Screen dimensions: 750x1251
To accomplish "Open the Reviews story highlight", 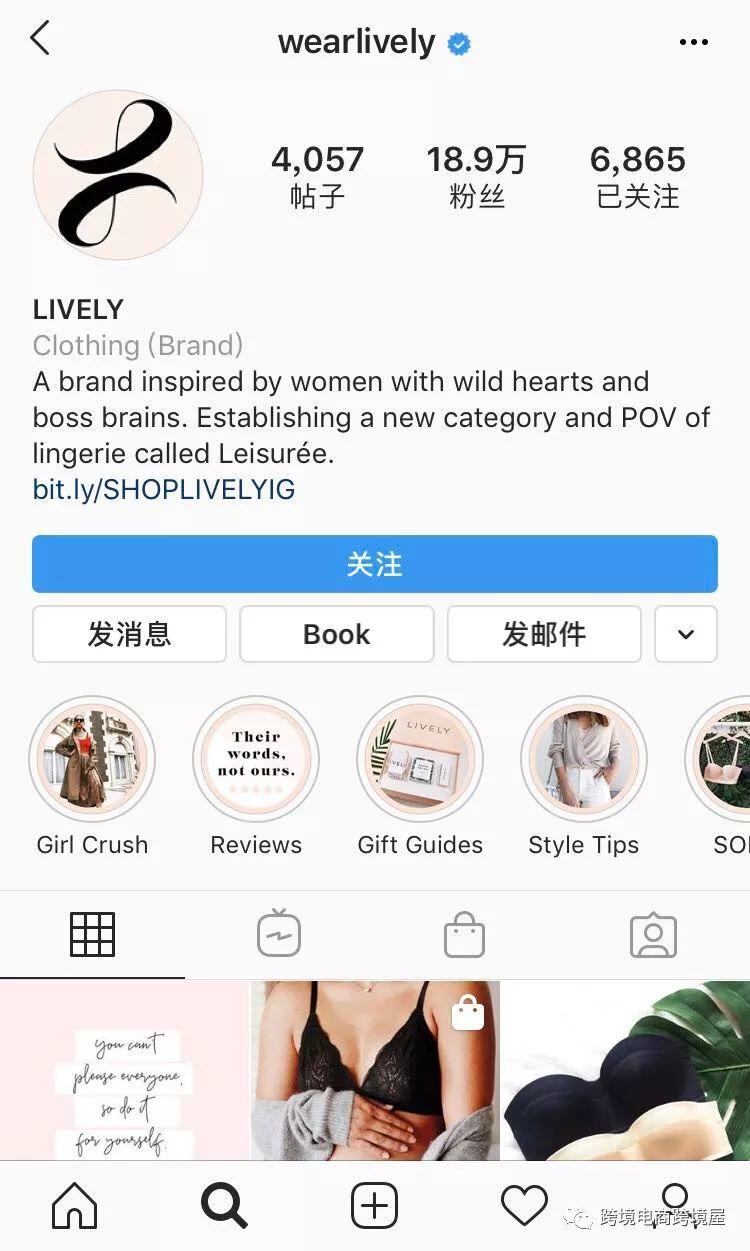I will click(x=256, y=759).
